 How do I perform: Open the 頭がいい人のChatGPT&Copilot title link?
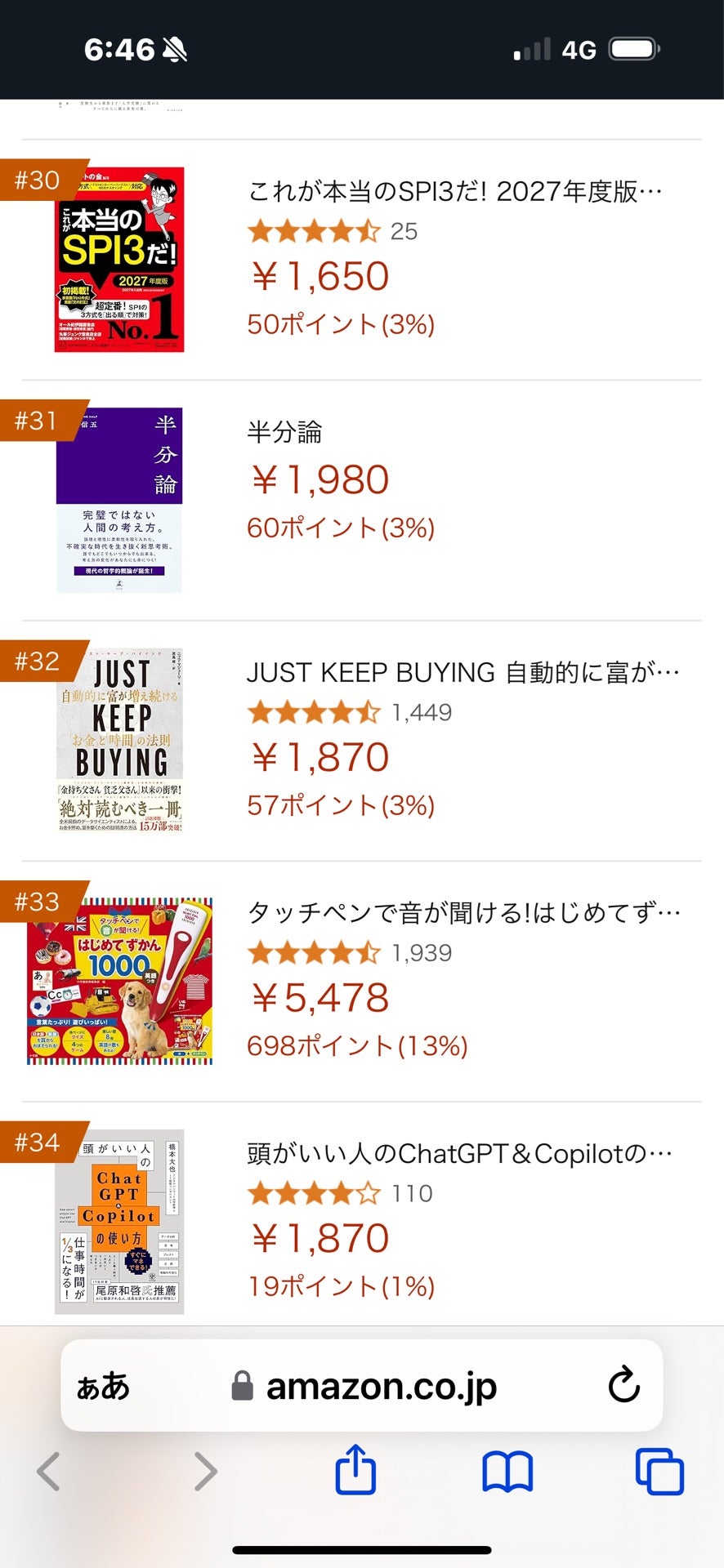pos(459,1154)
